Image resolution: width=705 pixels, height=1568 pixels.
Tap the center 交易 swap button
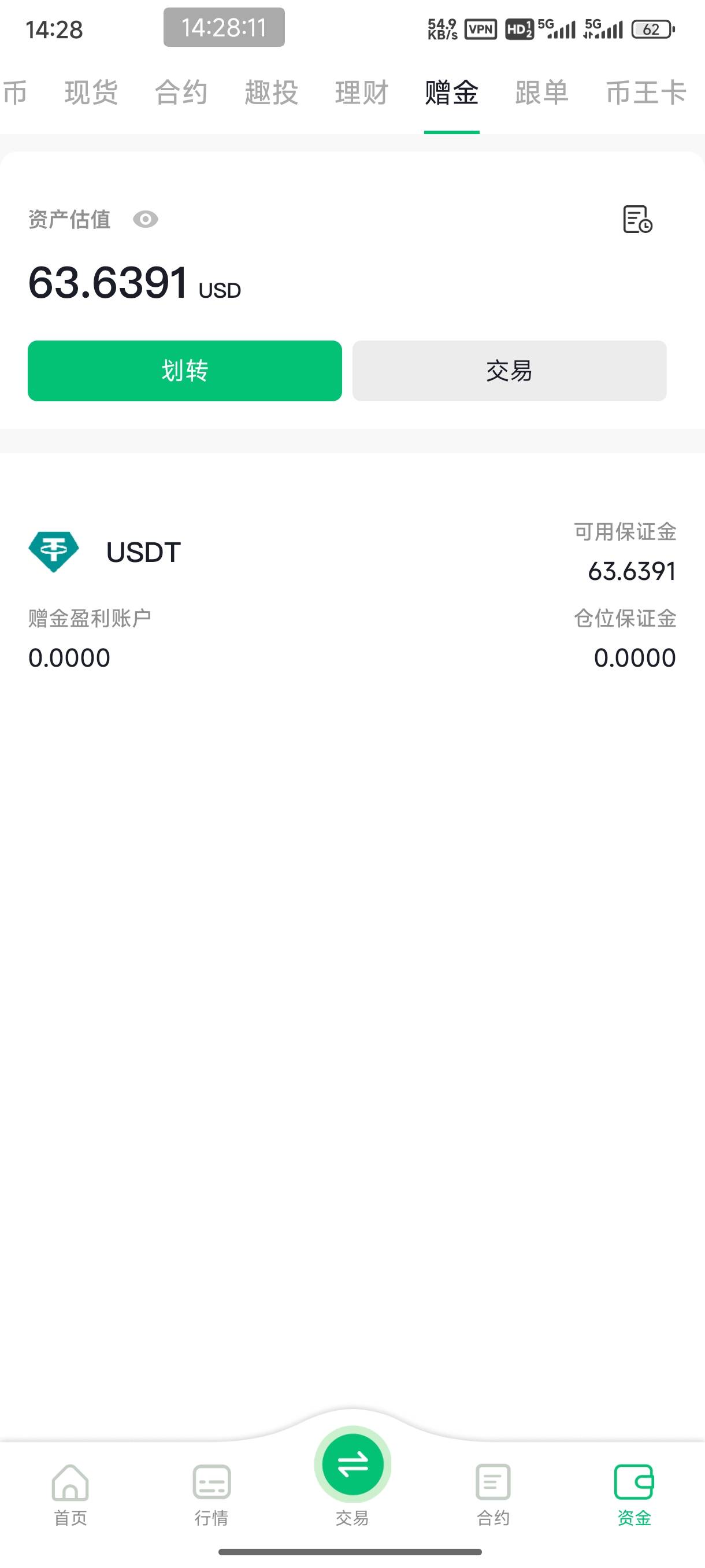pos(353,1465)
